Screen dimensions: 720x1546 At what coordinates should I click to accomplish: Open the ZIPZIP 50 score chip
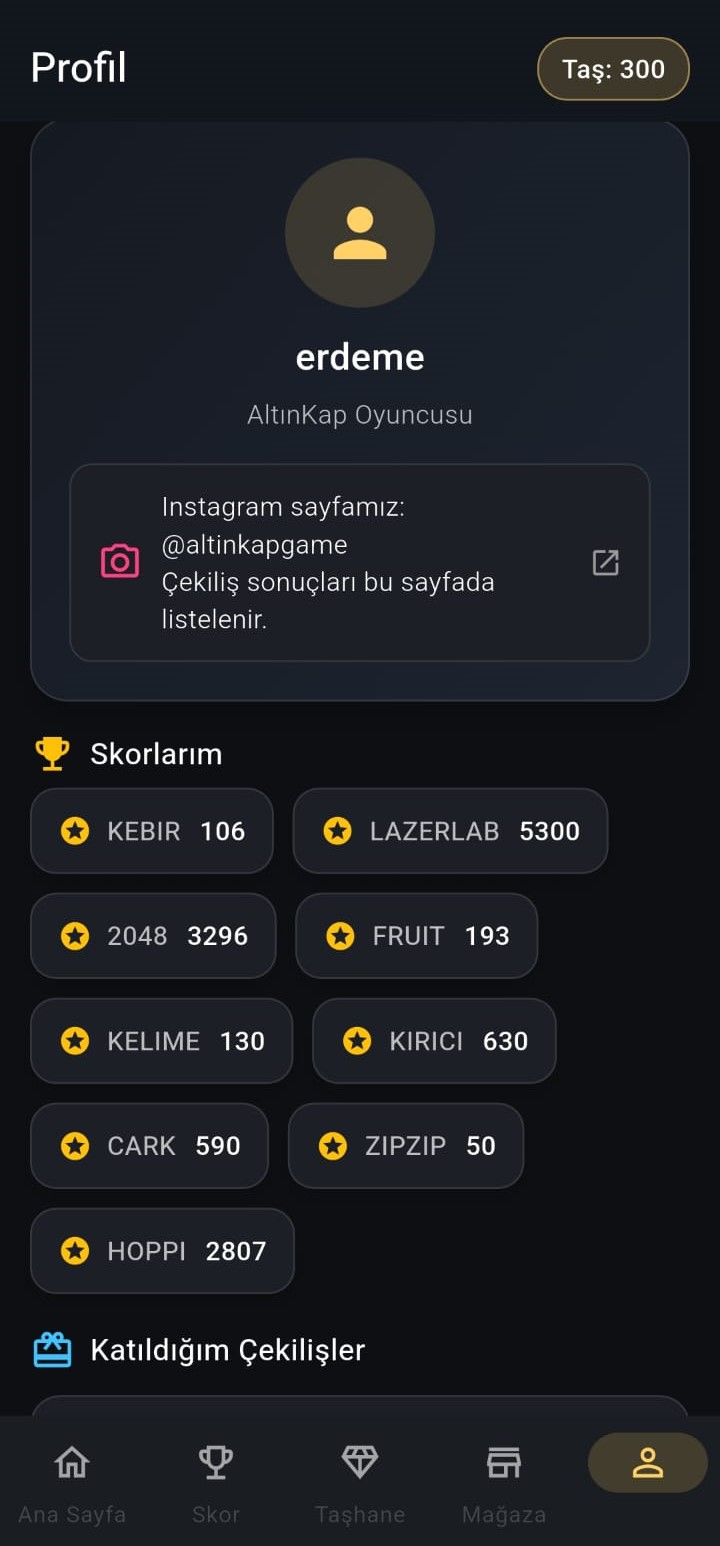[405, 1146]
